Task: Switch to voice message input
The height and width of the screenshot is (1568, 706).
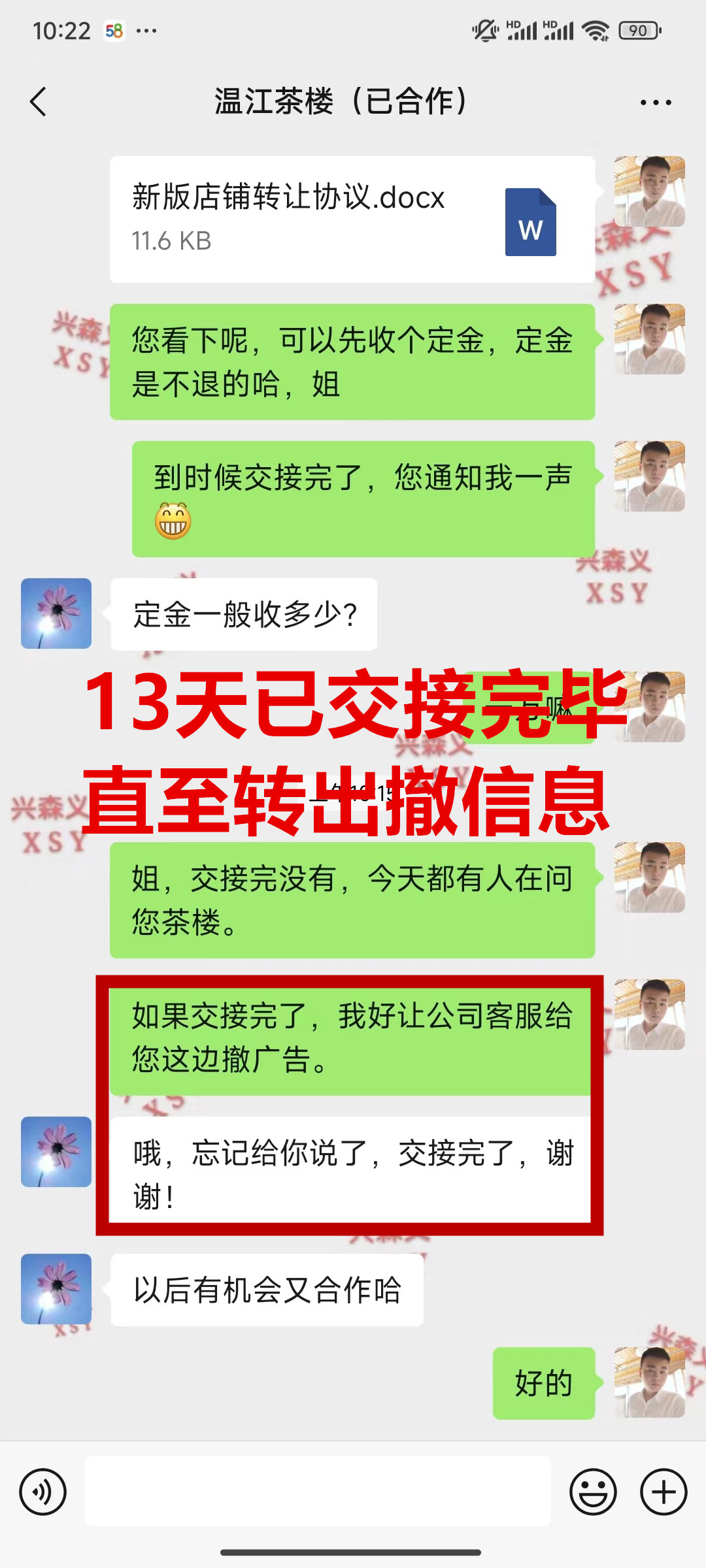Action: (43, 1492)
